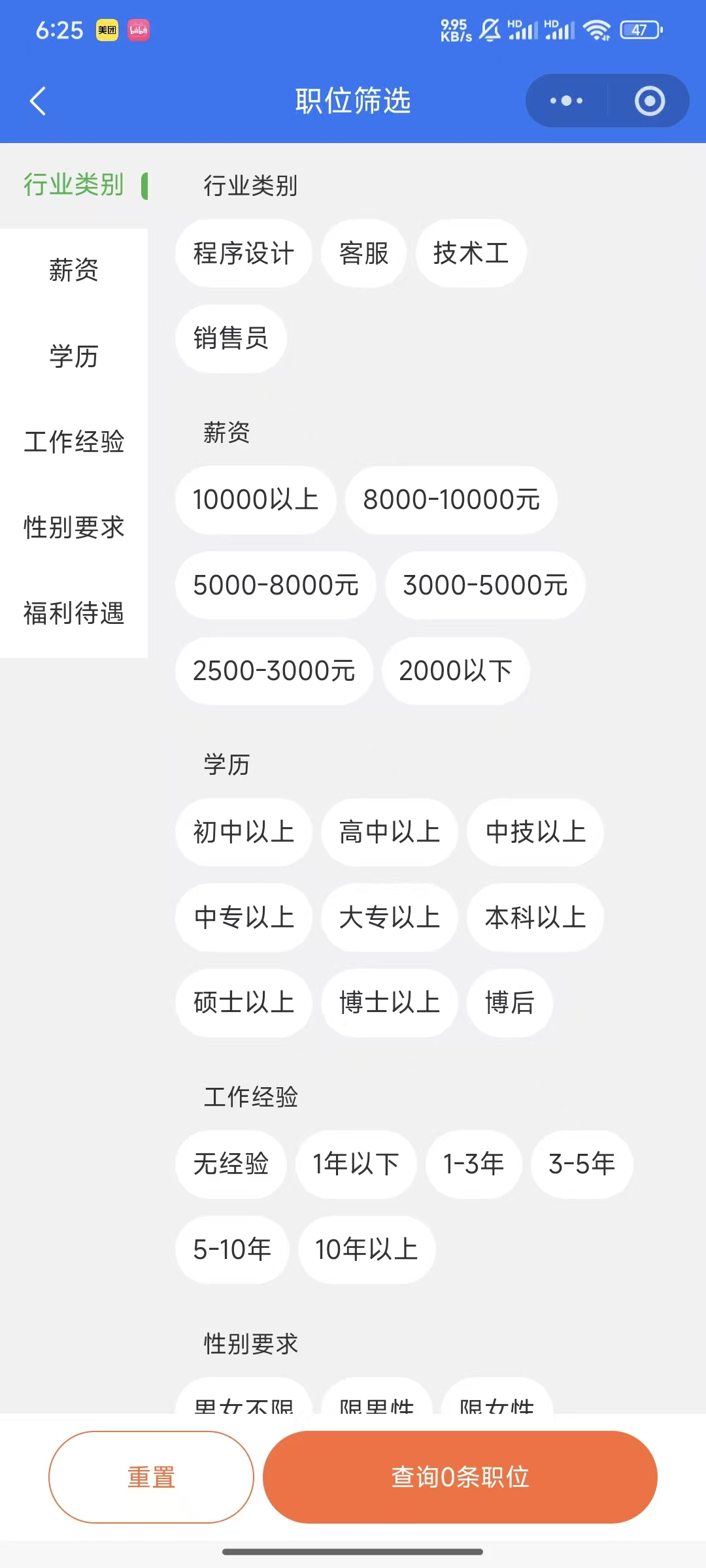Viewport: 706px width, 1568px height.
Task: Open the 性别要求 sidebar section
Action: click(x=74, y=527)
